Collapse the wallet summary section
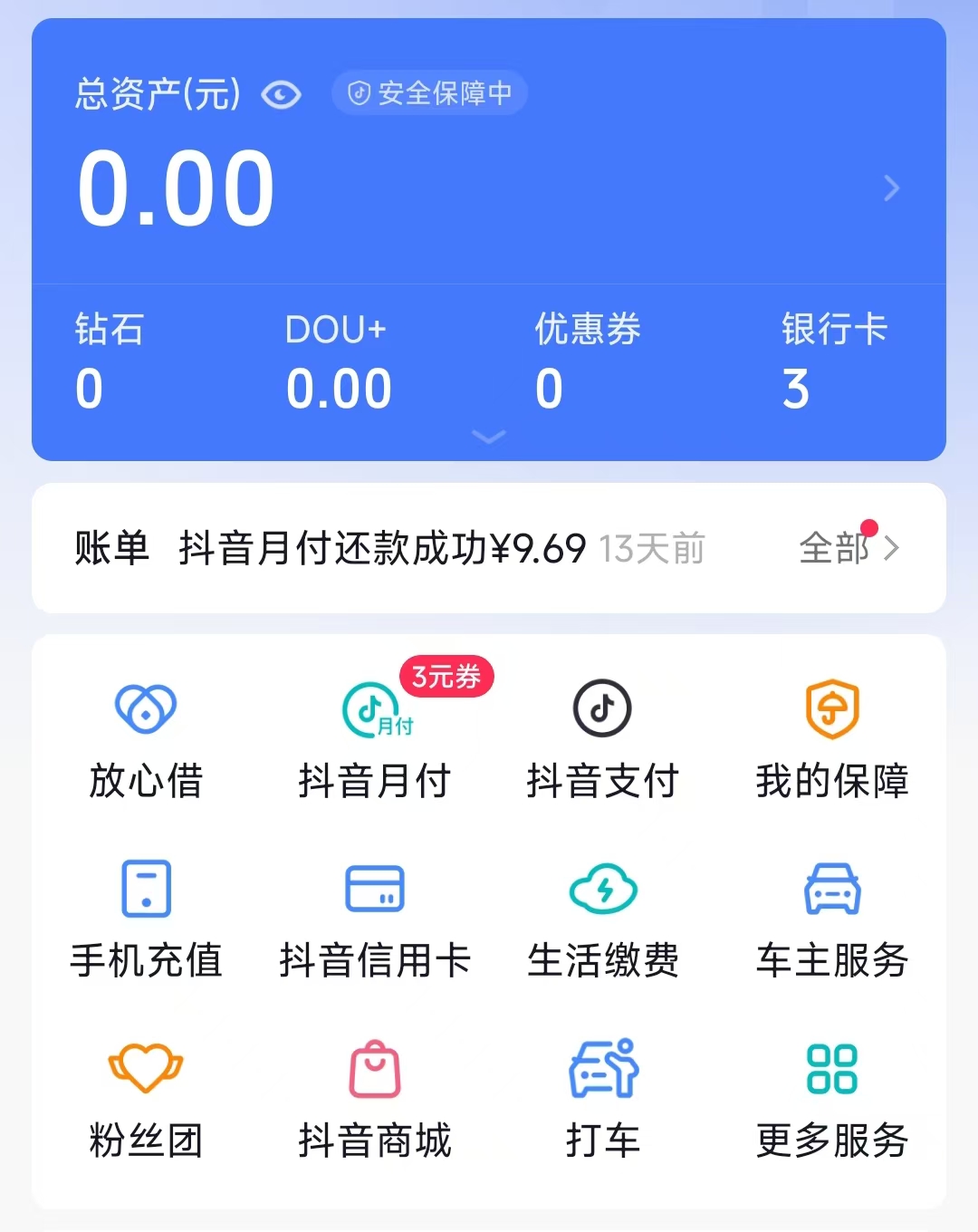This screenshot has height=1232, width=978. (489, 437)
